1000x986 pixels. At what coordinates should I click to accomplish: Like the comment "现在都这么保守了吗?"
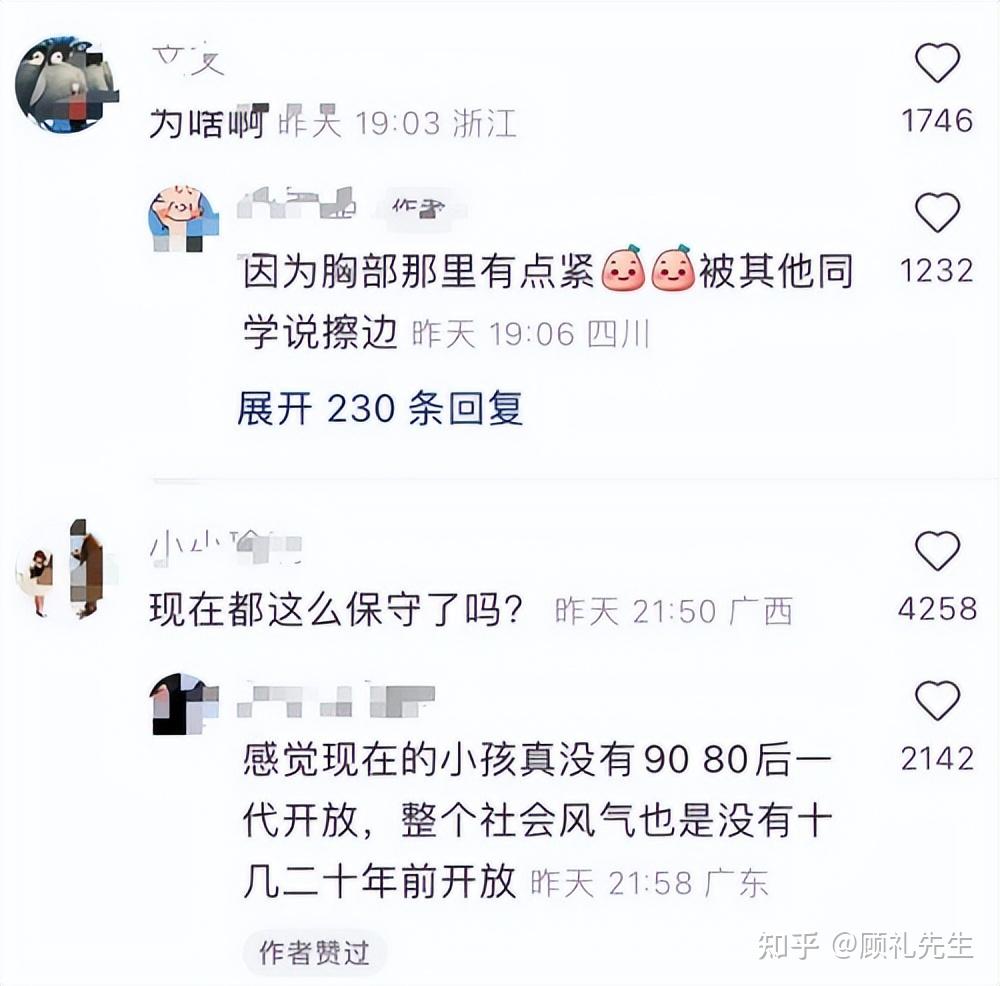937,551
